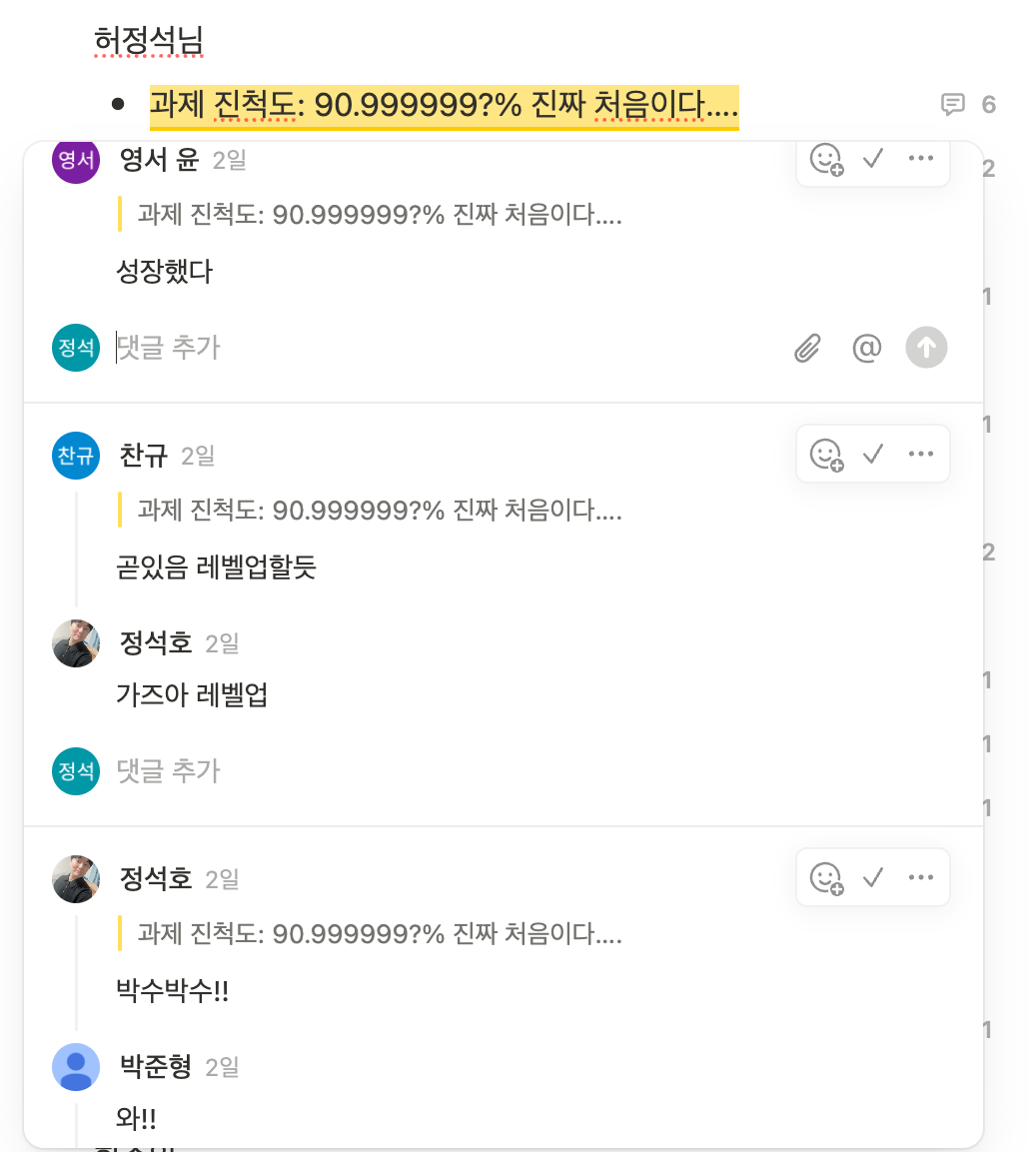Click the @ mention icon
This screenshot has height=1152, width=1036.
coord(866,348)
